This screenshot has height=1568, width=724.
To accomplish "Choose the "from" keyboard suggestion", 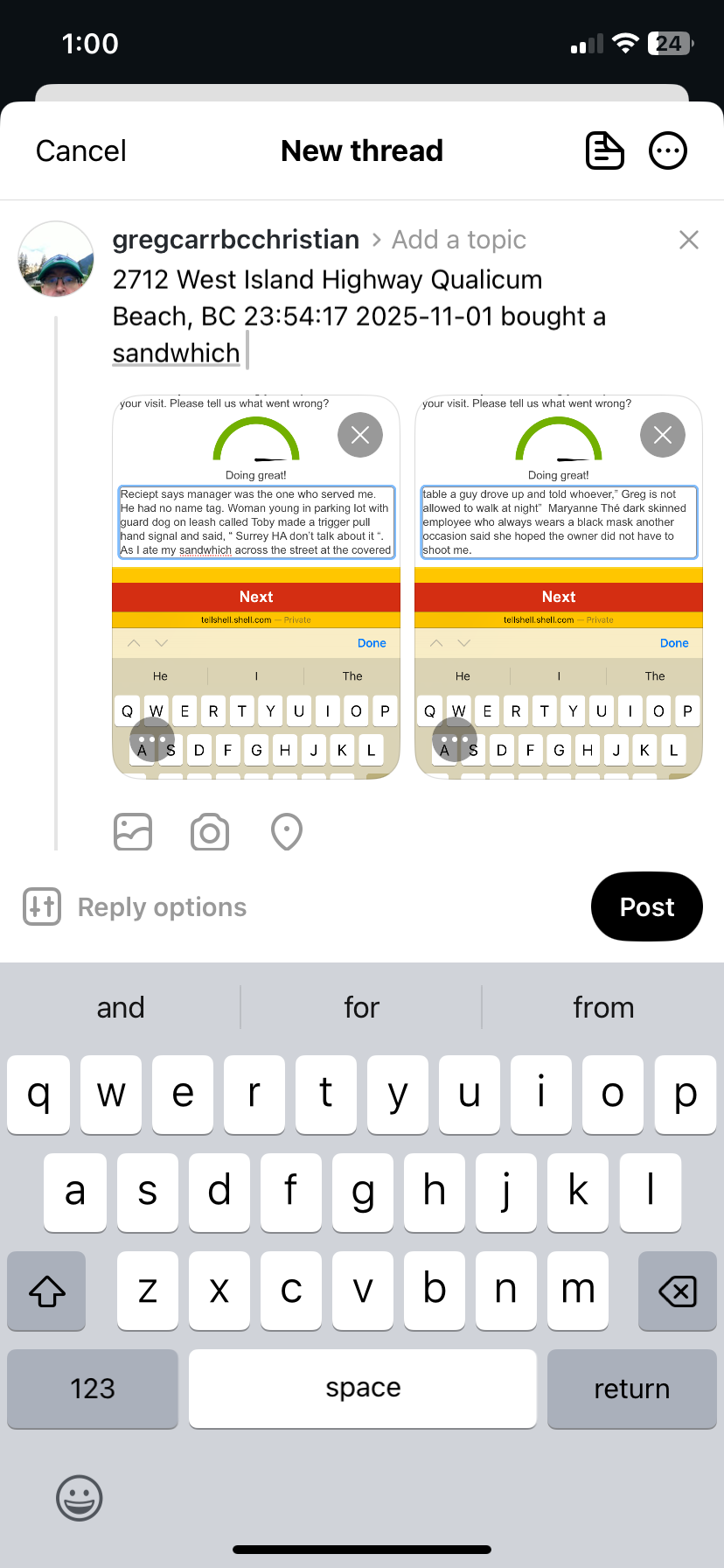I will pos(602,1008).
